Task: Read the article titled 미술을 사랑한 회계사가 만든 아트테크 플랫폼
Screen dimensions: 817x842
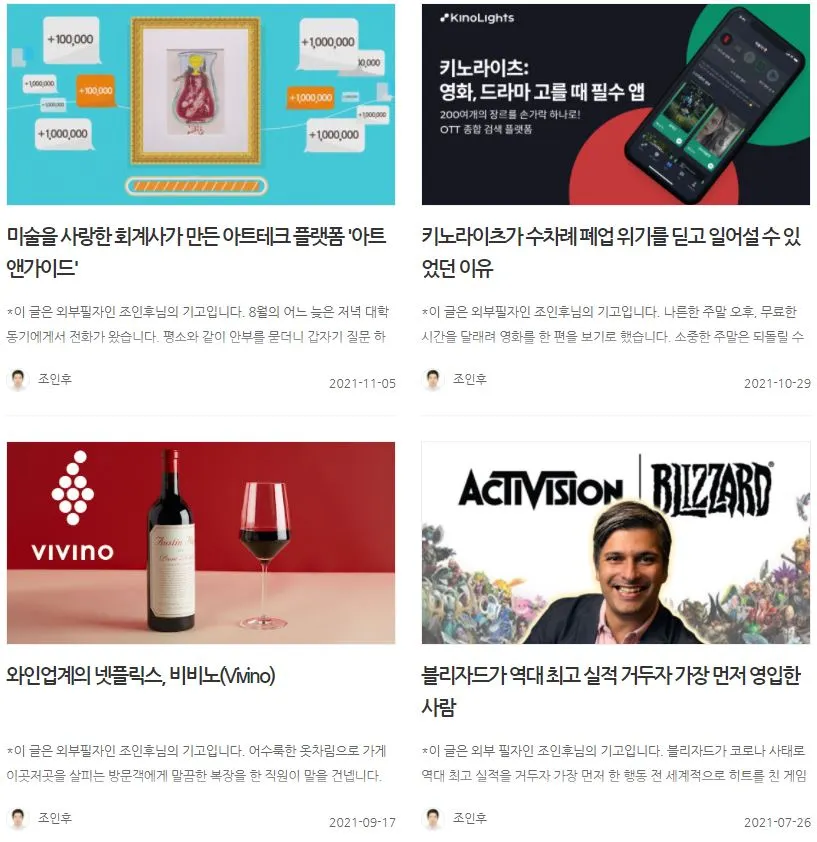Action: point(196,252)
